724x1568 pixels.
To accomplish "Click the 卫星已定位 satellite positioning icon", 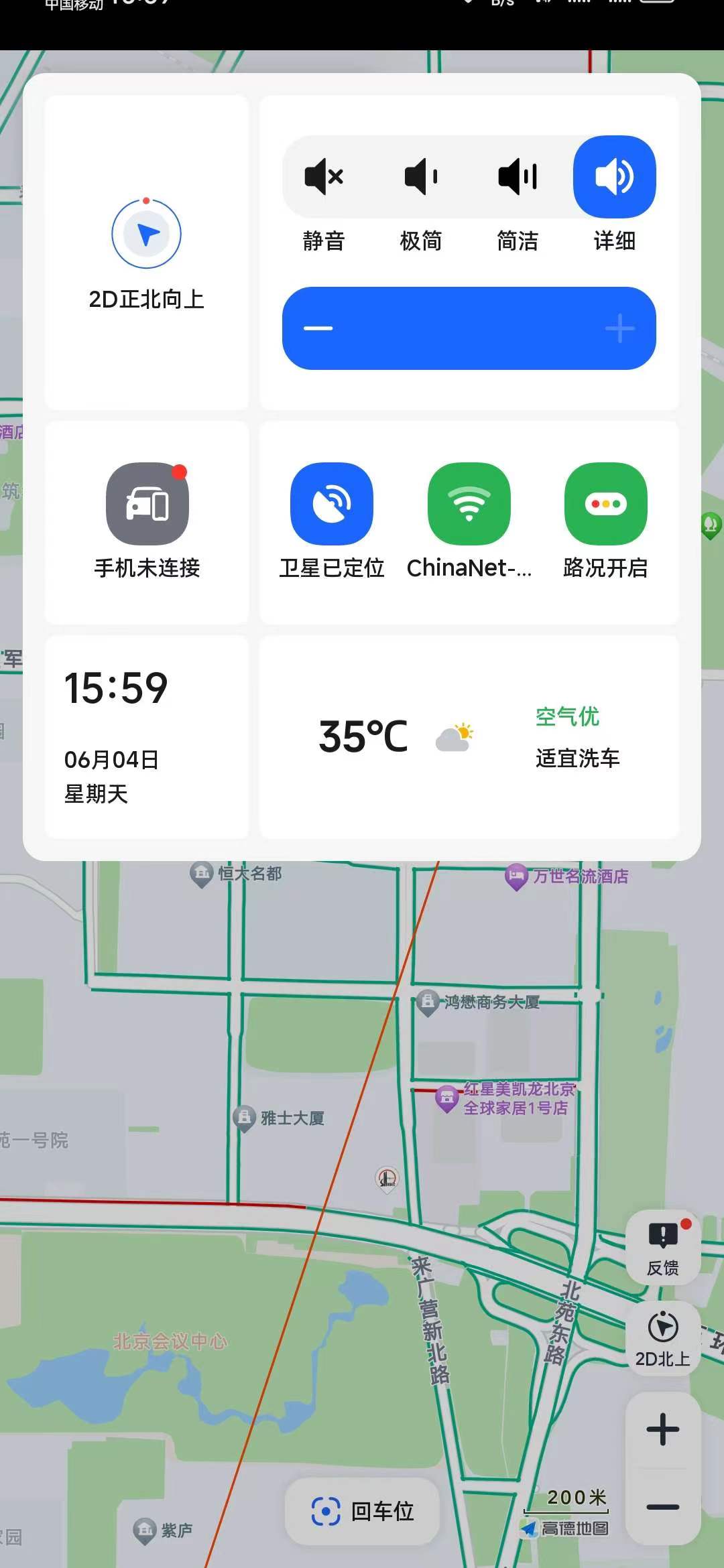I will [333, 503].
